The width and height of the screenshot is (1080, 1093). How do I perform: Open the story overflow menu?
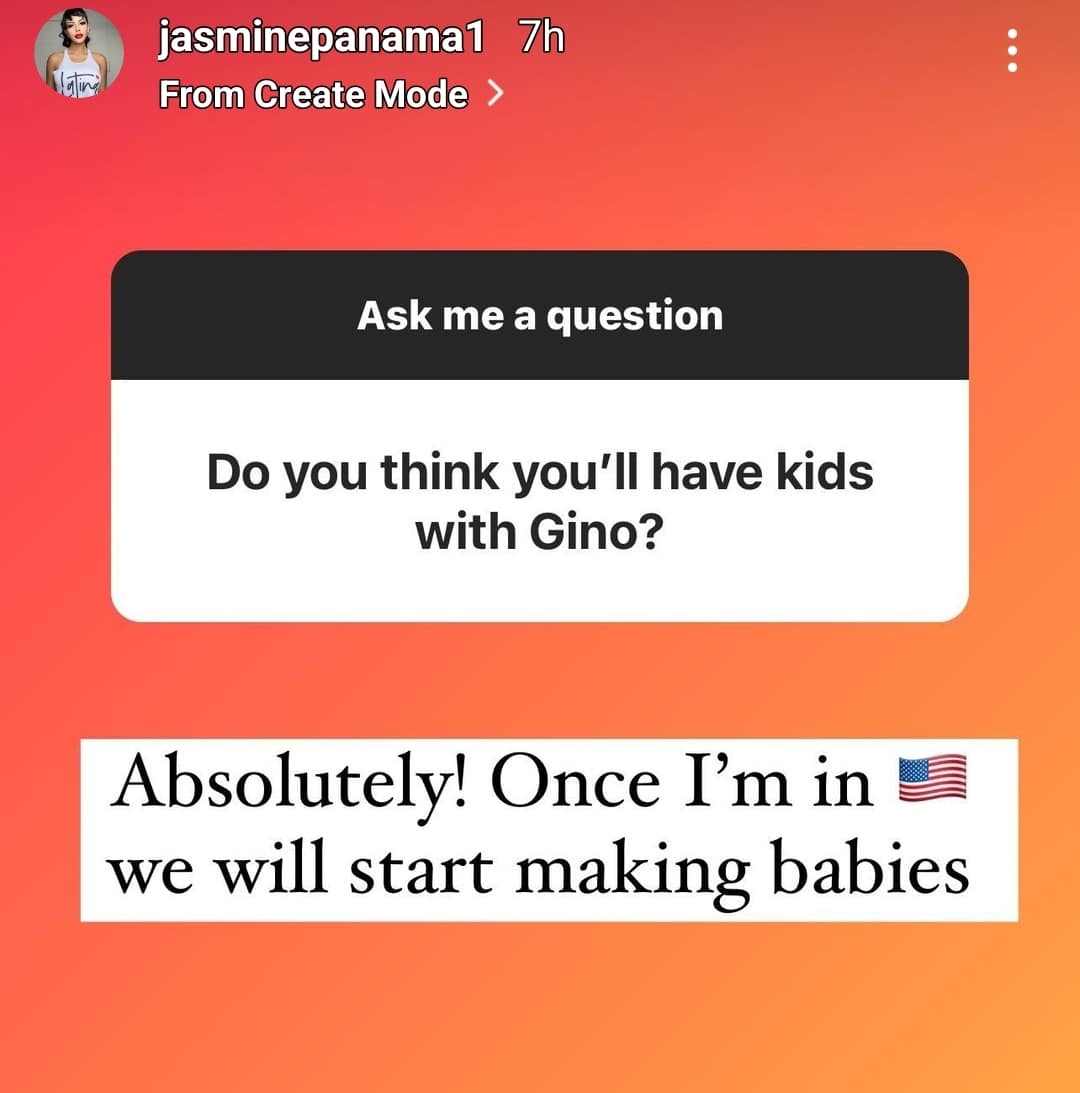click(x=1012, y=51)
